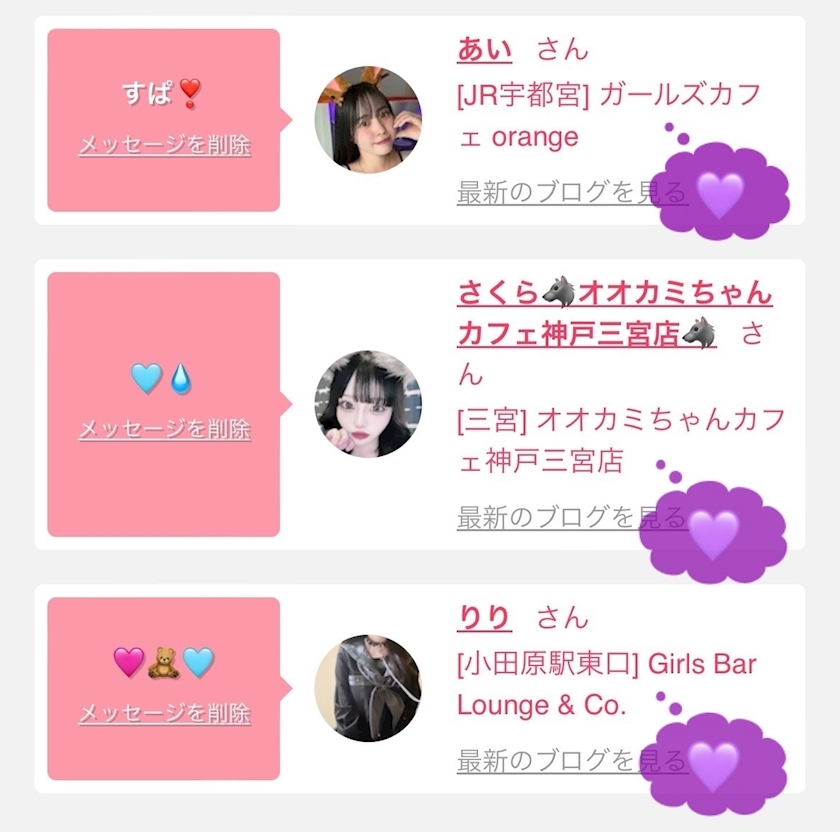Tap さくら's profile photo
The height and width of the screenshot is (832, 840).
click(368, 404)
